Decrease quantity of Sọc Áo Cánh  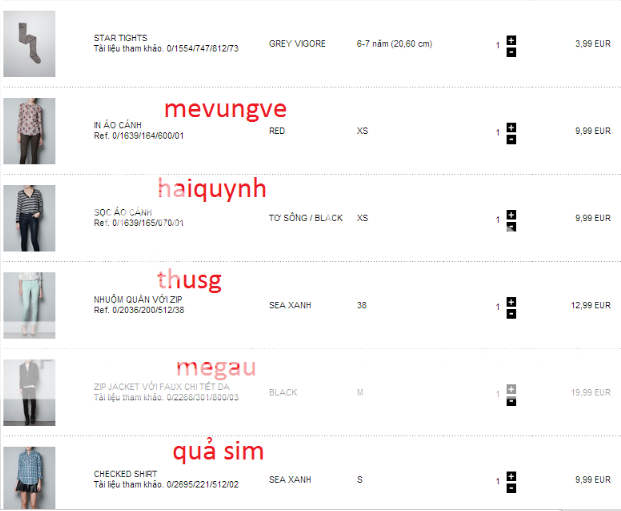click(511, 227)
